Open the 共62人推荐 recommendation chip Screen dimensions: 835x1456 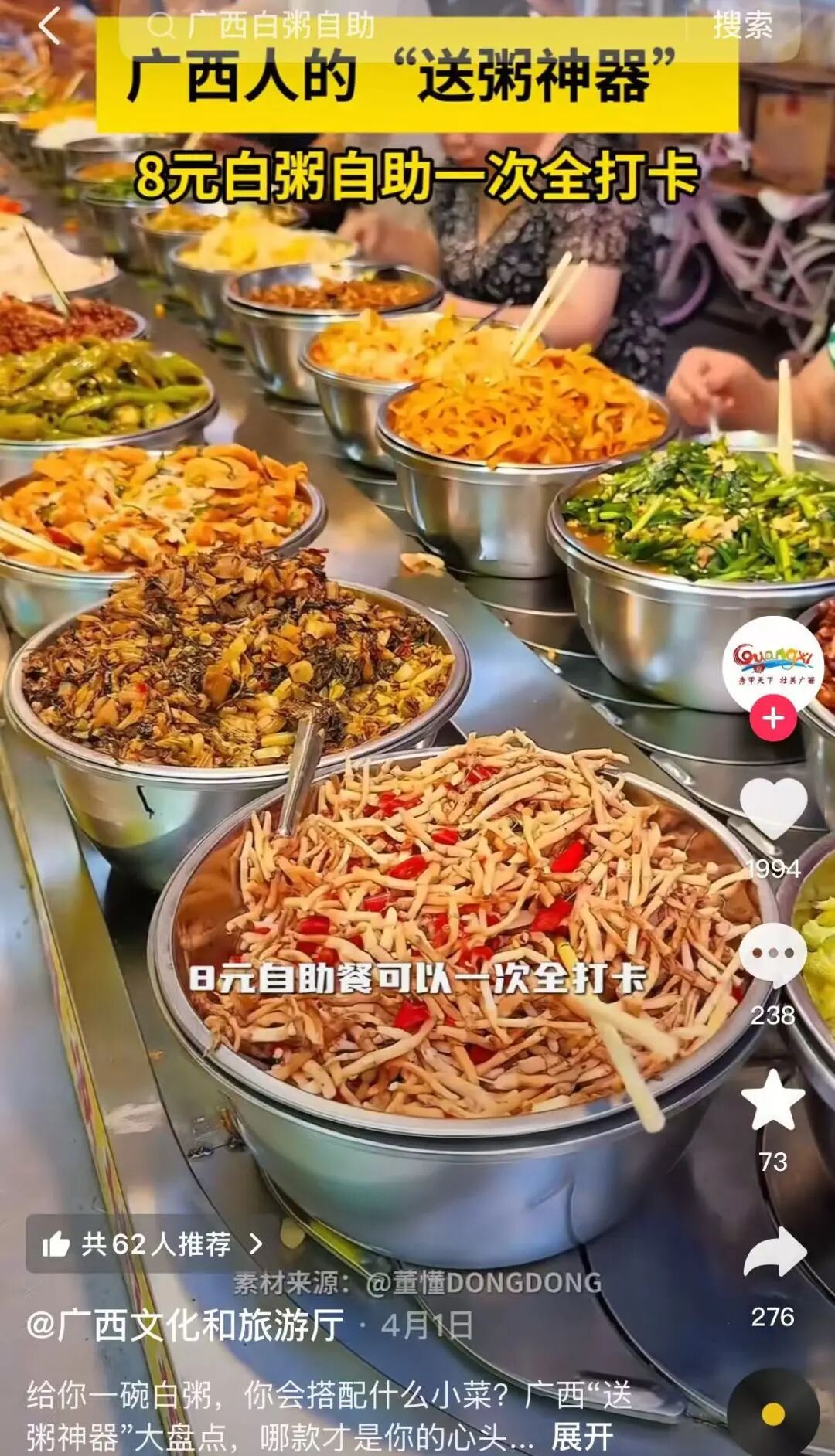point(151,1243)
